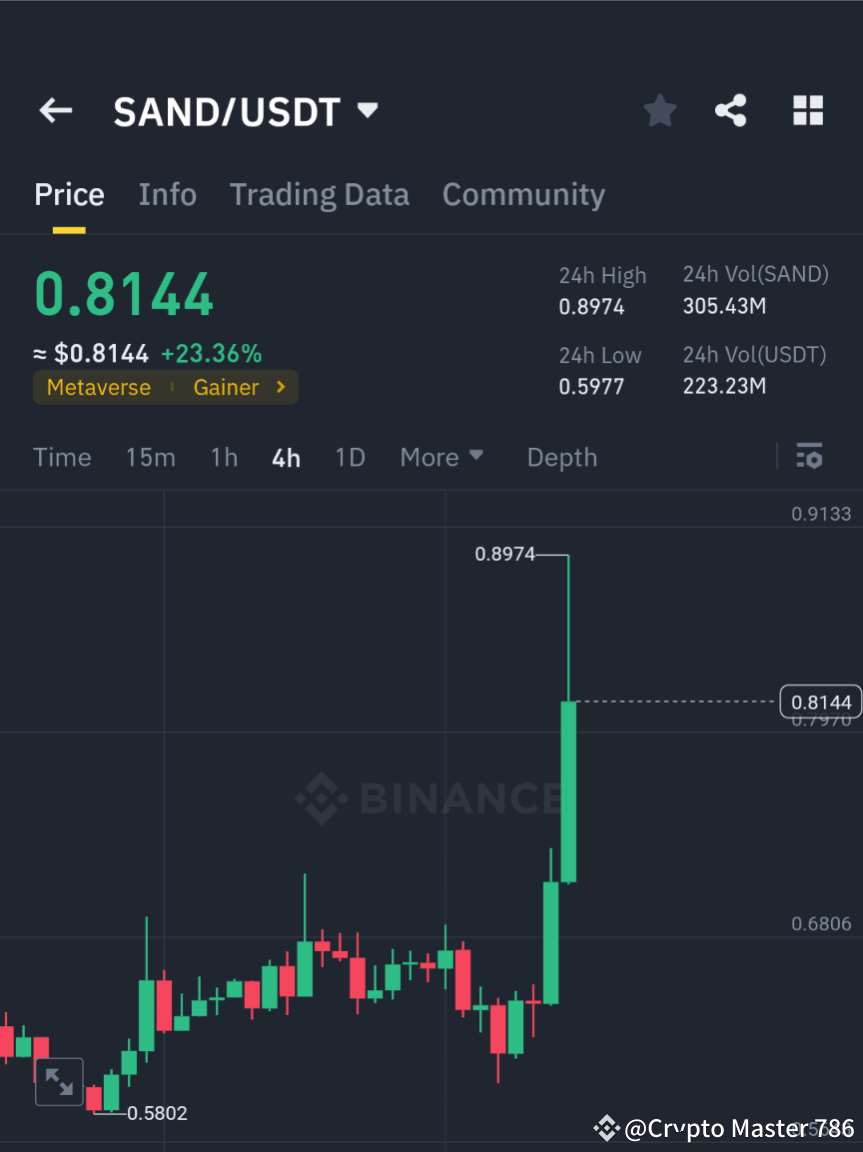Select the 1h chart interval
This screenshot has width=863, height=1152.
223,457
